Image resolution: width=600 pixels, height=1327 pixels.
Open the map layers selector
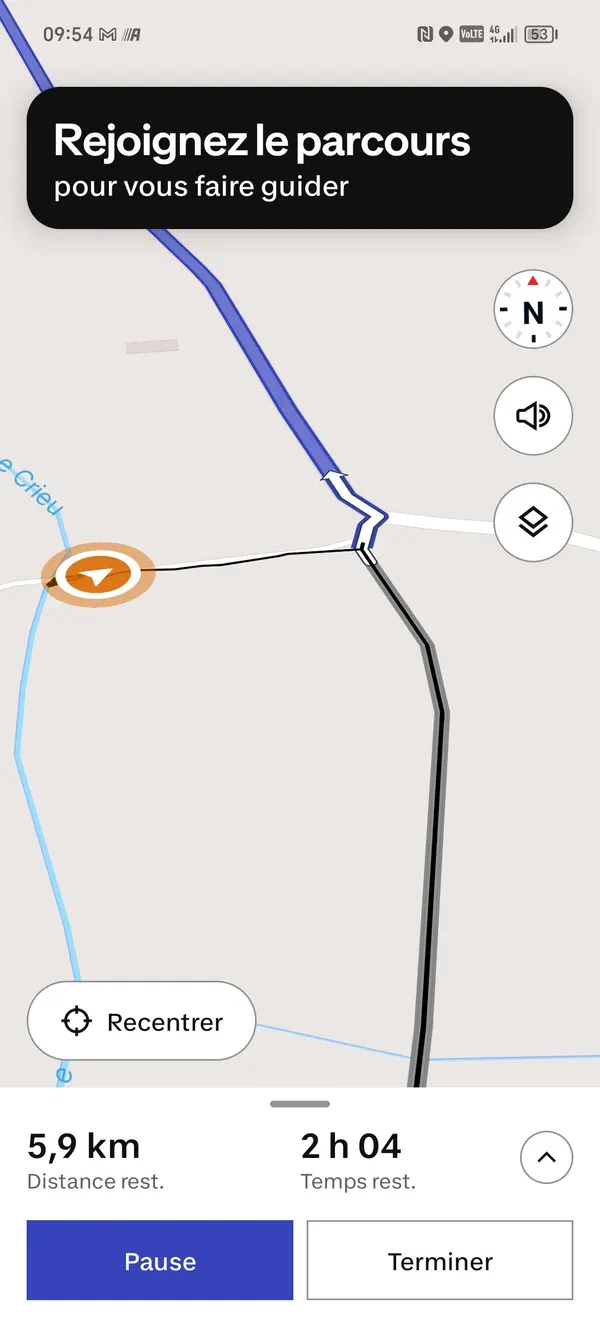(x=533, y=521)
